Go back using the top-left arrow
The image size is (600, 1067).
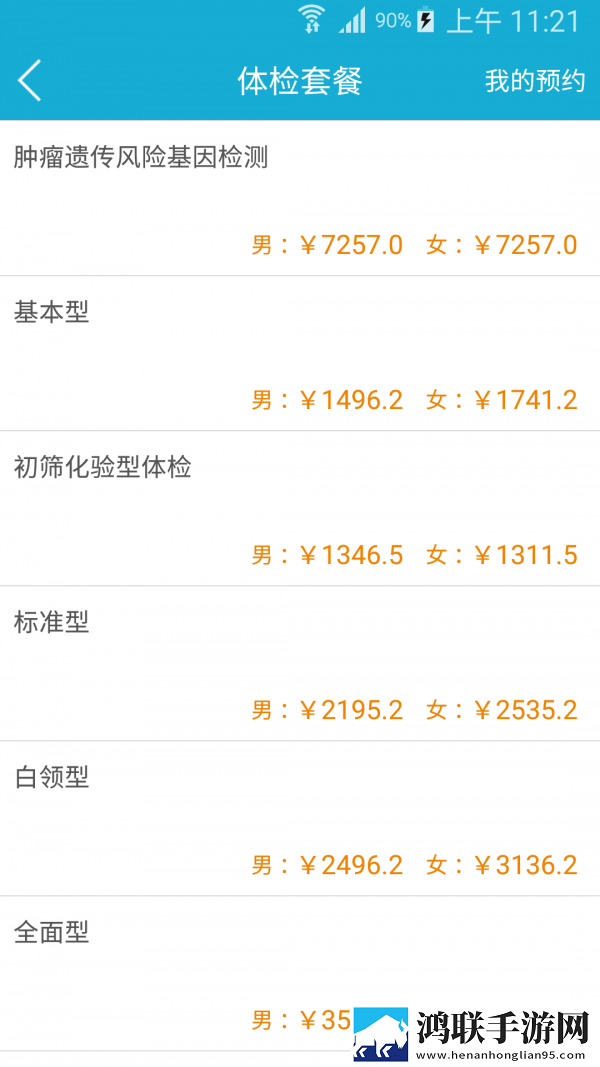(29, 80)
